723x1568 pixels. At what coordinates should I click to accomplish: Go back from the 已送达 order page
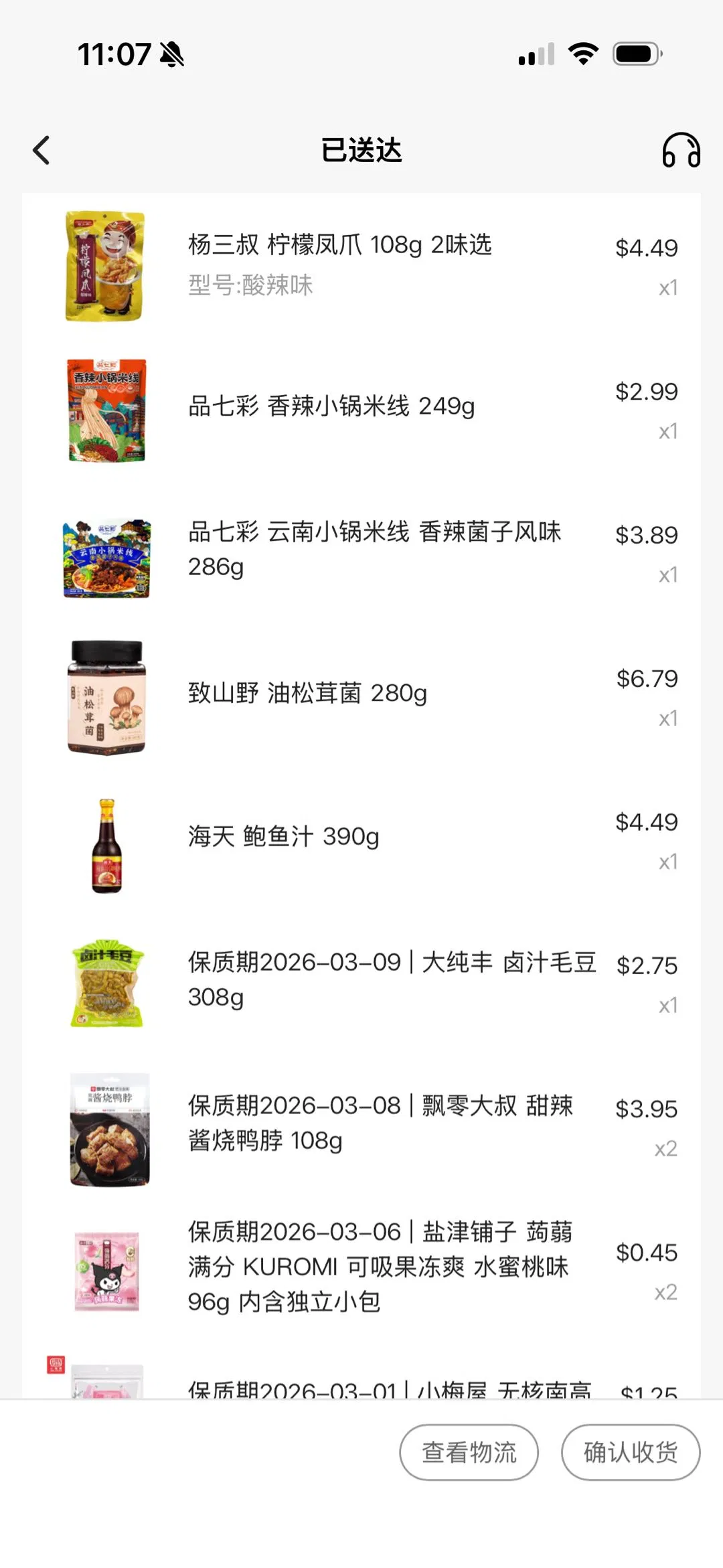[42, 150]
